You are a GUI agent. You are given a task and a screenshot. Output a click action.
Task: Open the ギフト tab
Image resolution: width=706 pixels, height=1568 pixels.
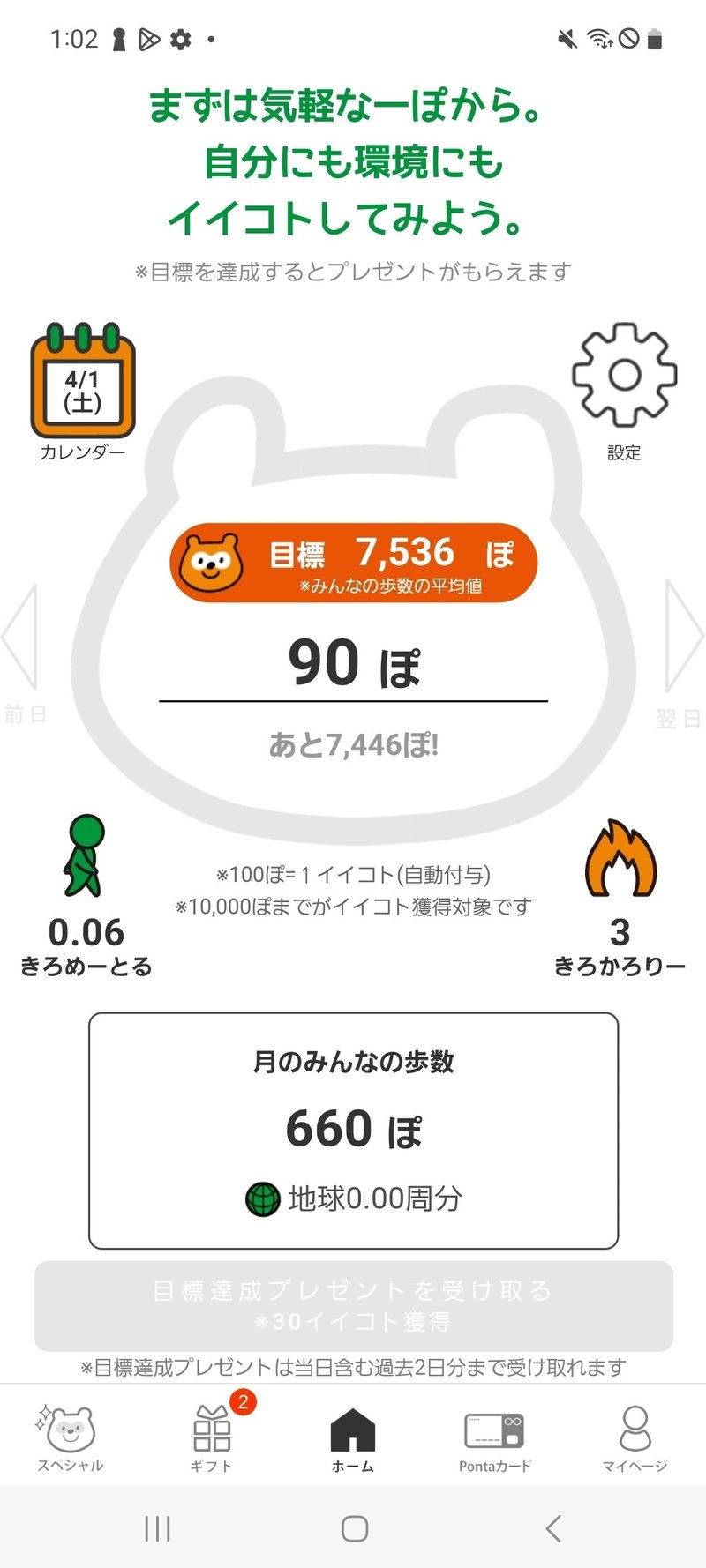[x=212, y=1439]
